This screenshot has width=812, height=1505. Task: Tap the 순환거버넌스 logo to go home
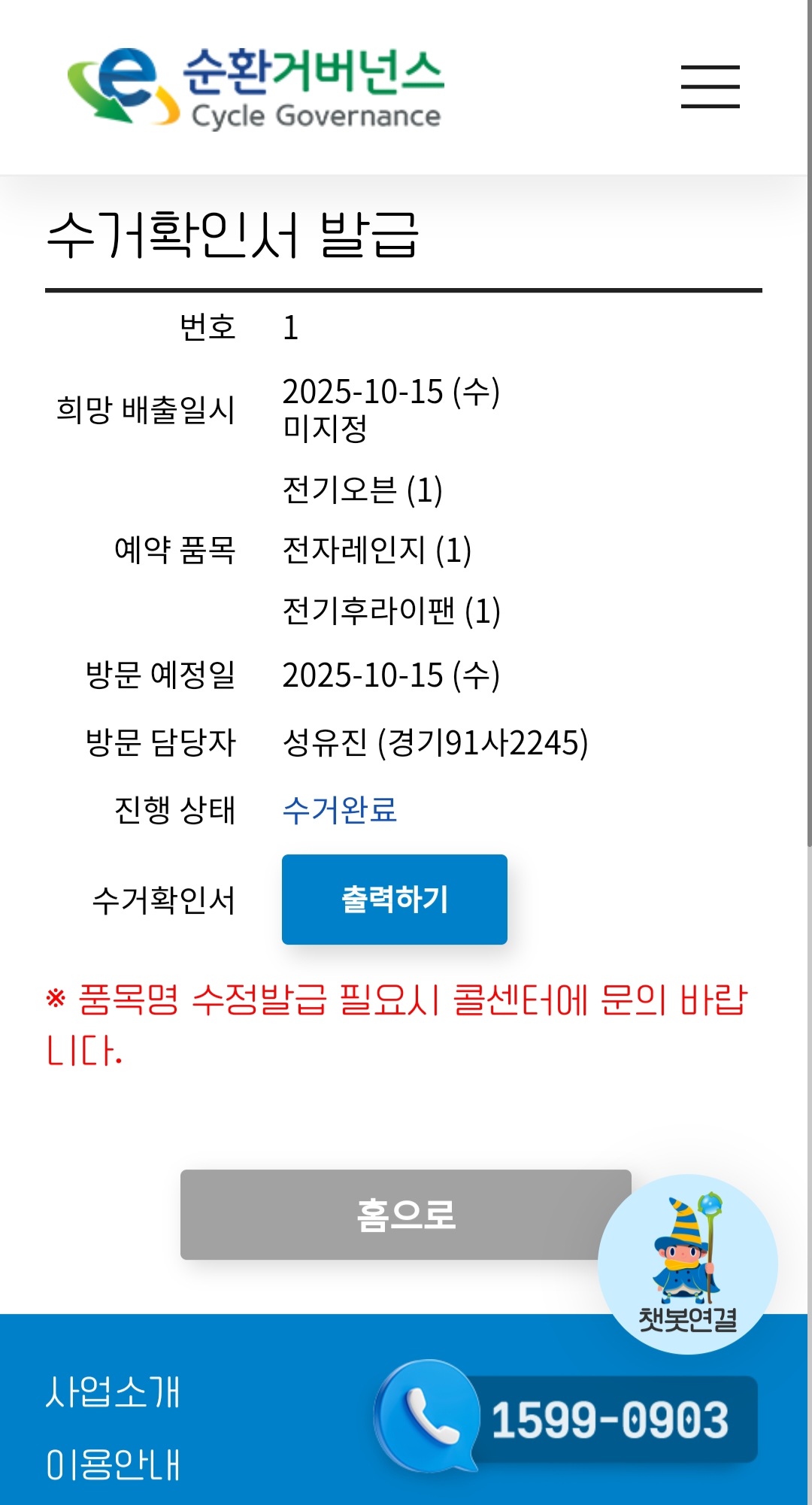[256, 87]
